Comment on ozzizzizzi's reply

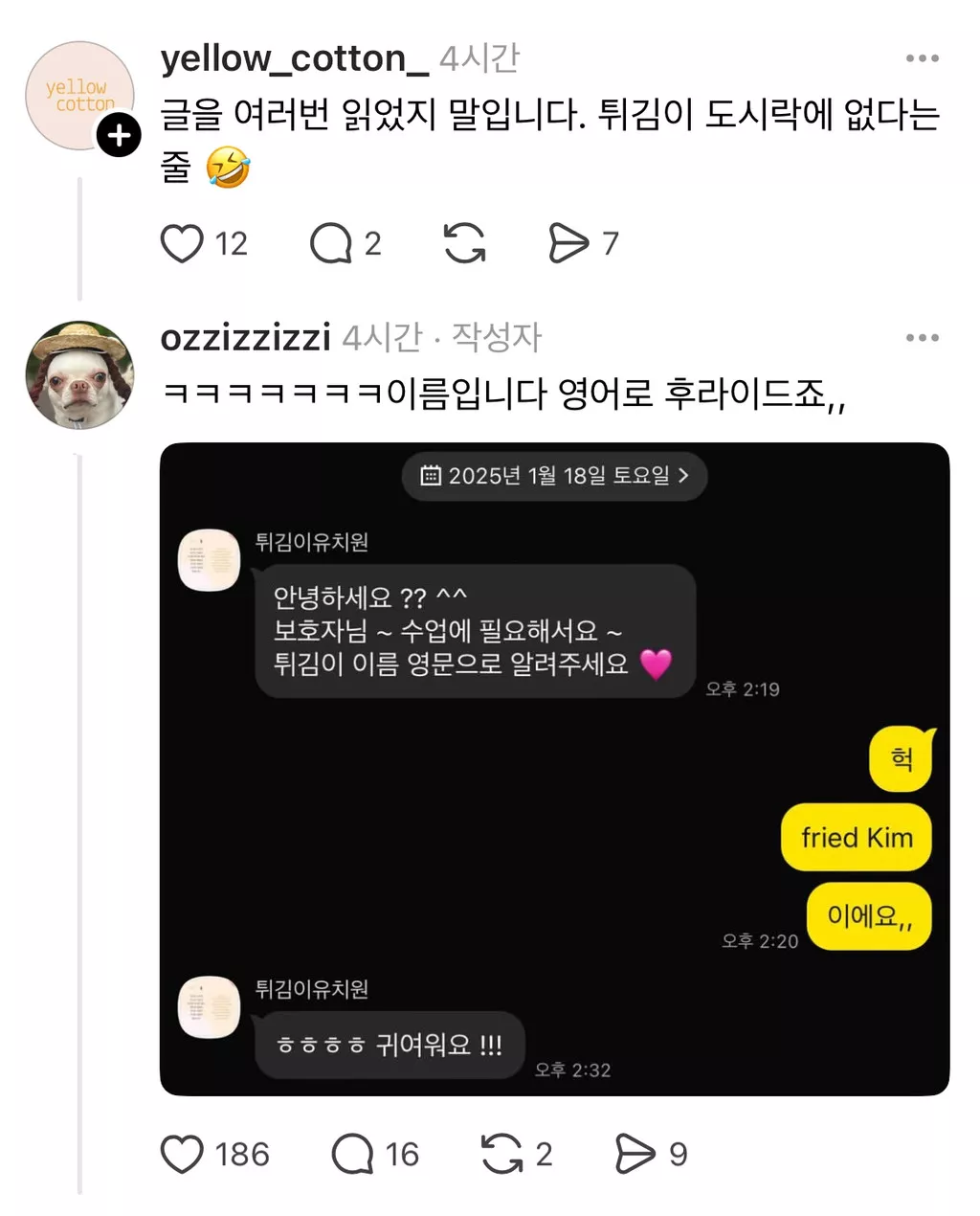(352, 1154)
